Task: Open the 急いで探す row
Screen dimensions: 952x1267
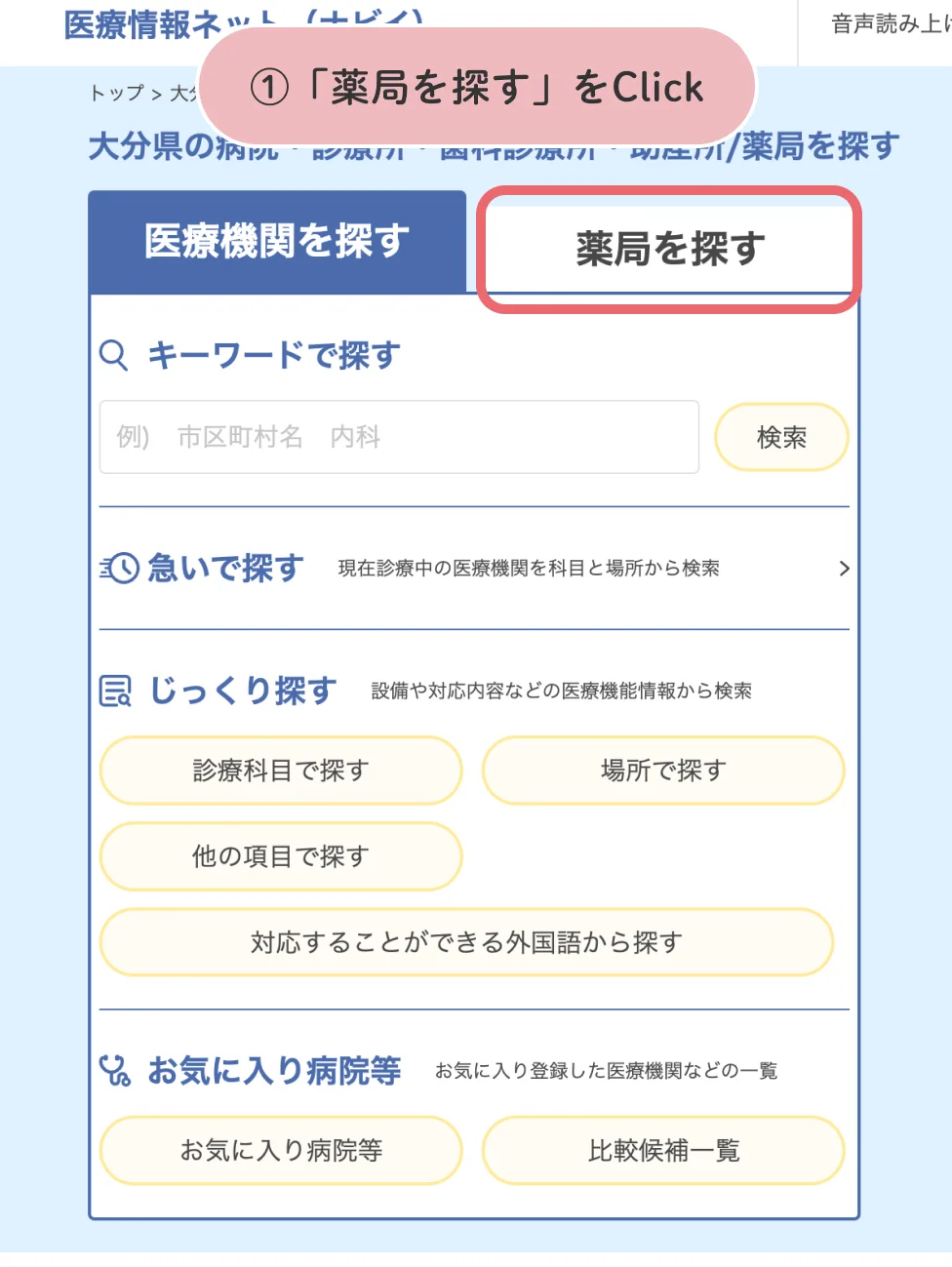Action: coord(474,568)
